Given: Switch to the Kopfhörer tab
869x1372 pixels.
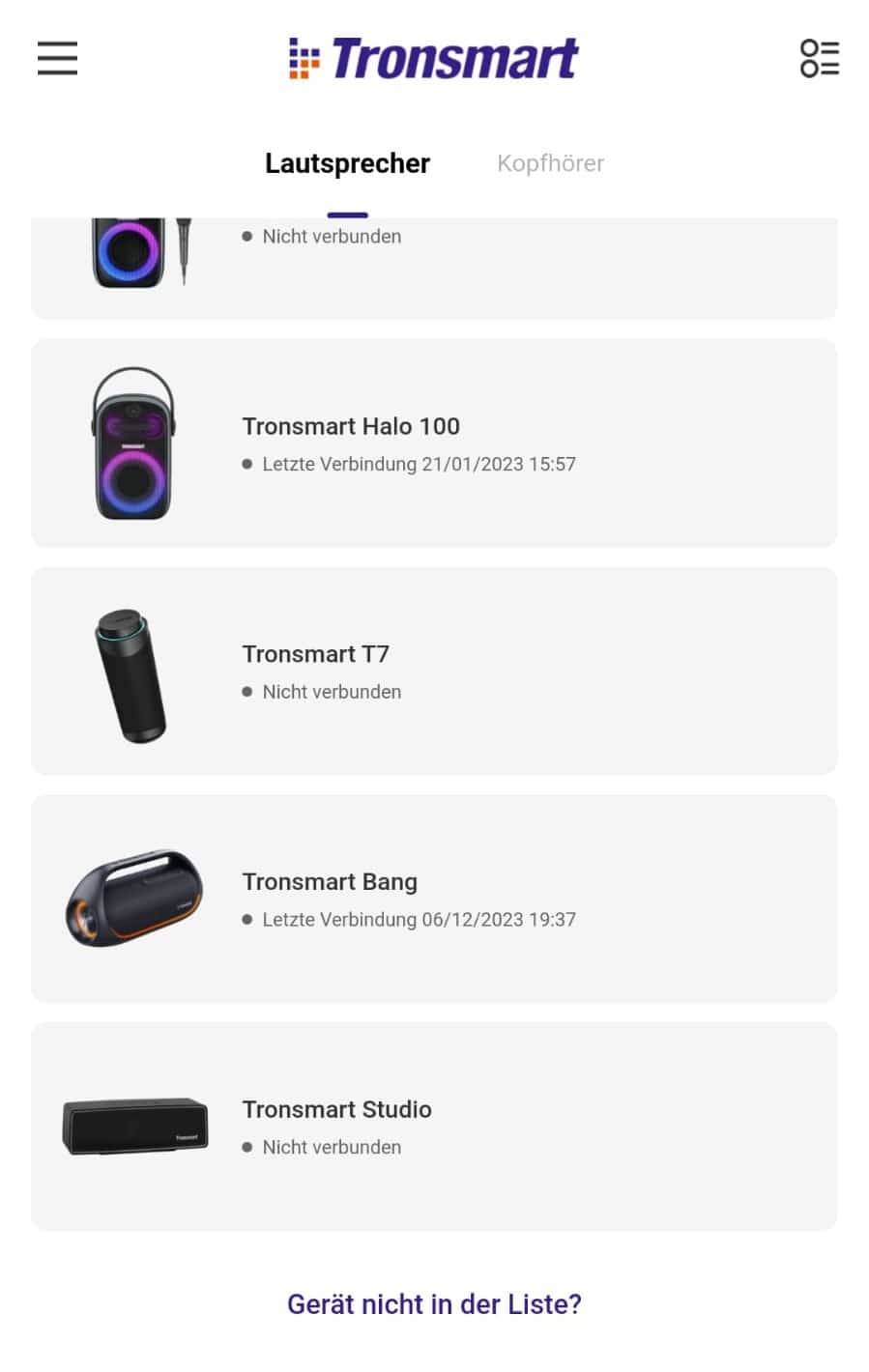Looking at the screenshot, I should [x=550, y=163].
